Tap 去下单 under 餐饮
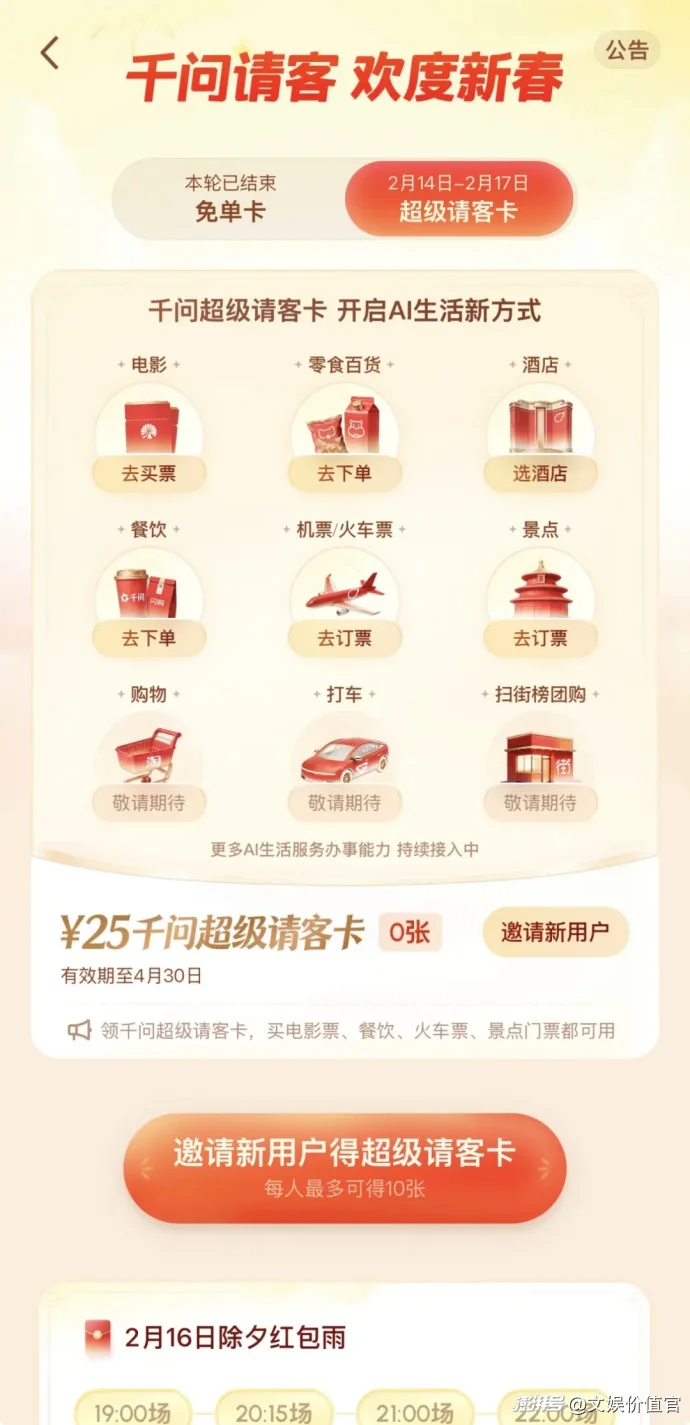Image resolution: width=690 pixels, height=1425 pixels. (149, 637)
